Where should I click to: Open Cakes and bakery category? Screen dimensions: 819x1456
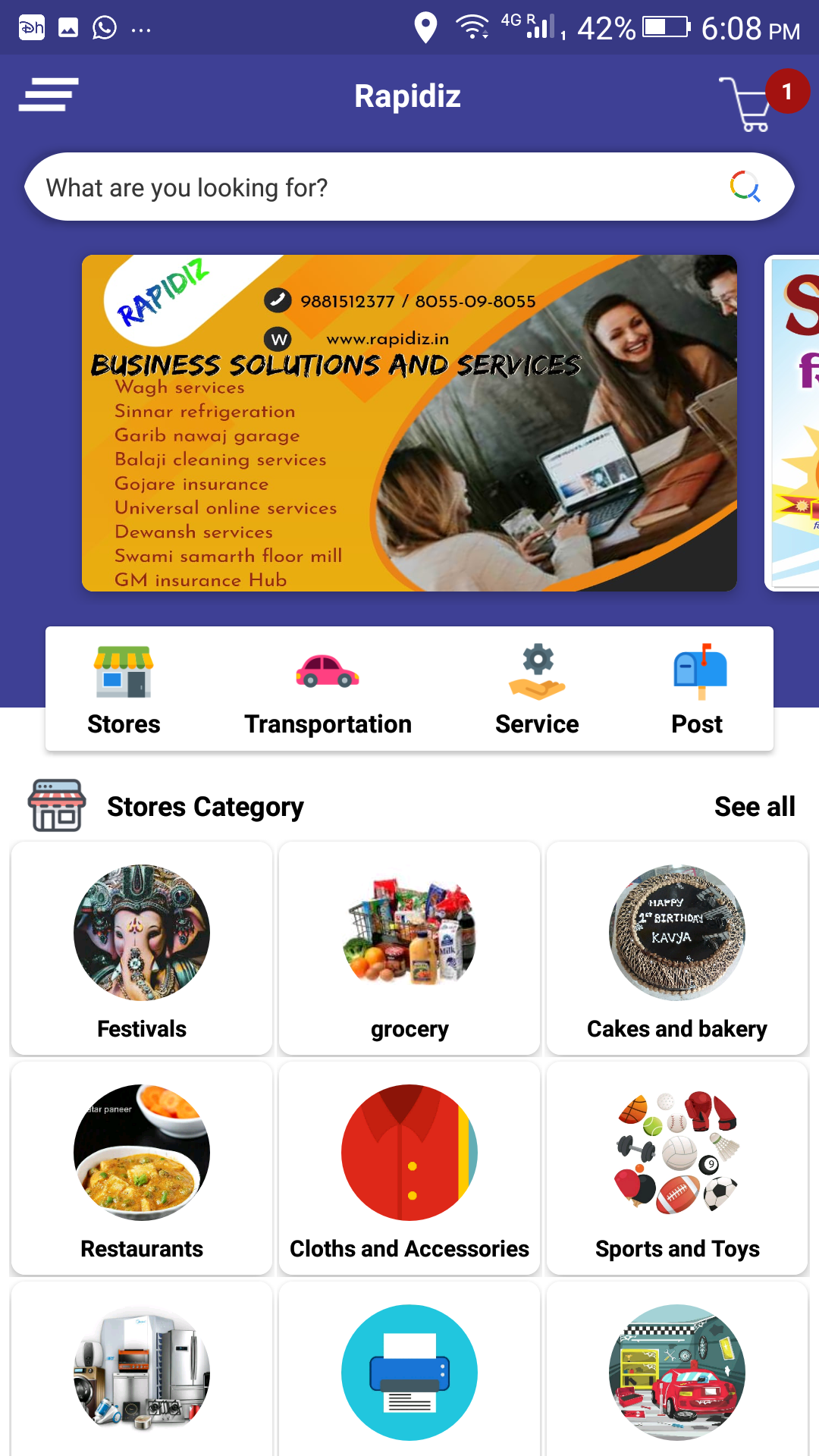click(677, 948)
